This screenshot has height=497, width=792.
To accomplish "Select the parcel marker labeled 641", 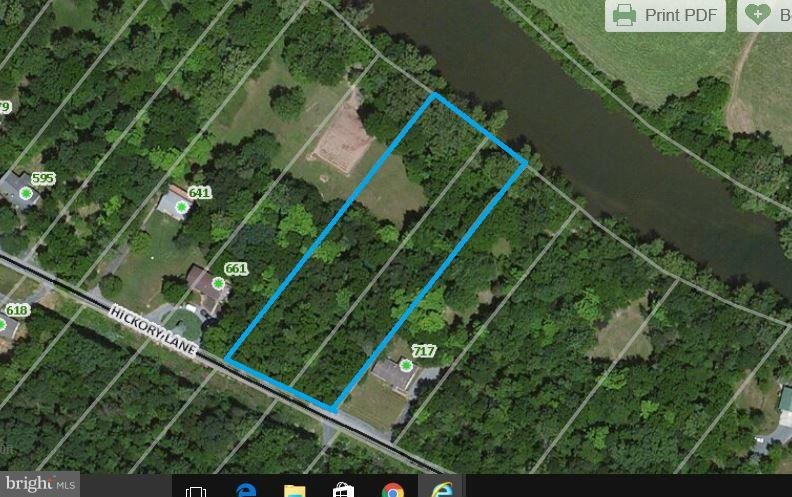I will (182, 208).
